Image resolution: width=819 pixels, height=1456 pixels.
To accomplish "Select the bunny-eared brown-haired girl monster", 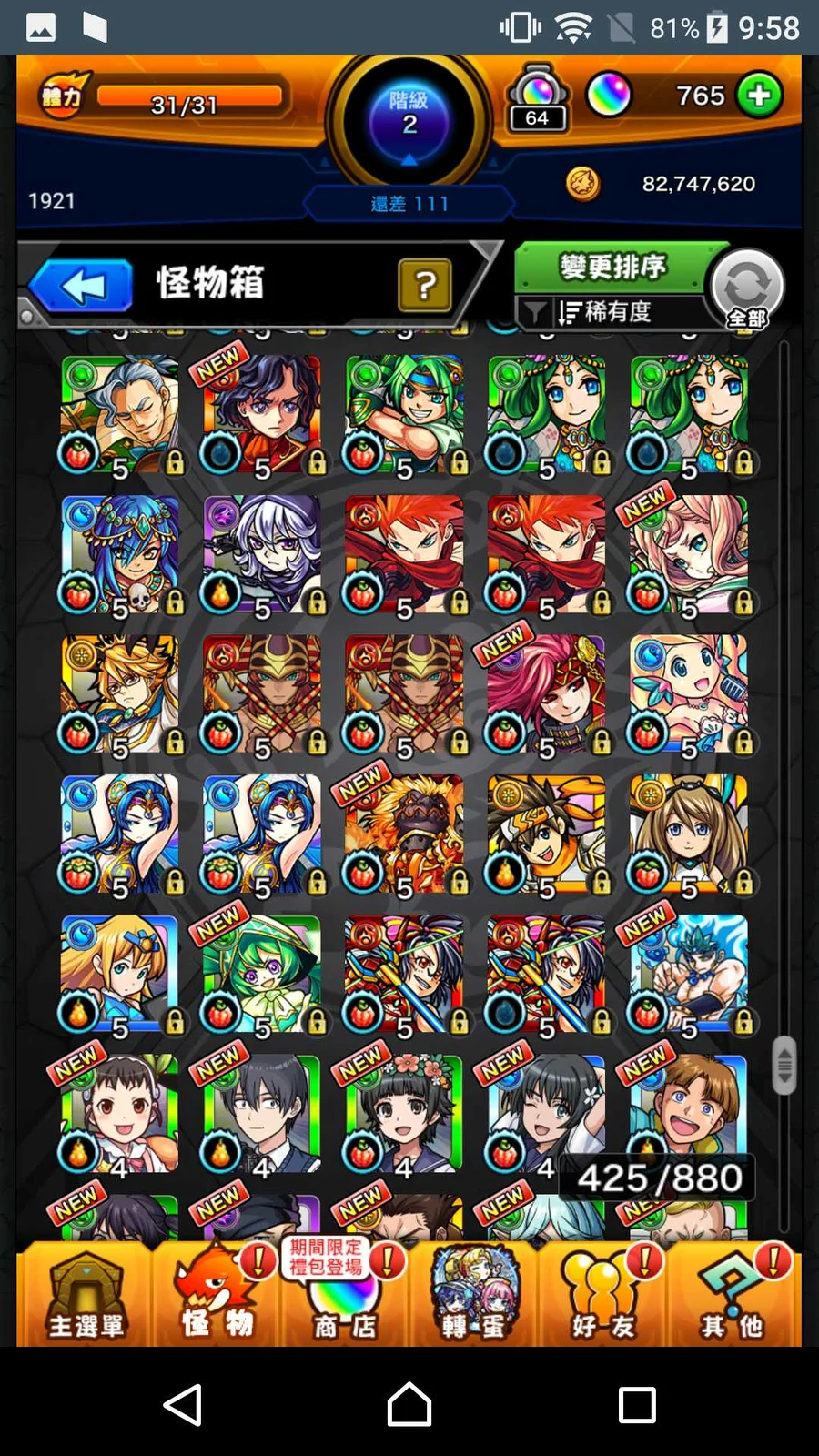I will coord(688,833).
